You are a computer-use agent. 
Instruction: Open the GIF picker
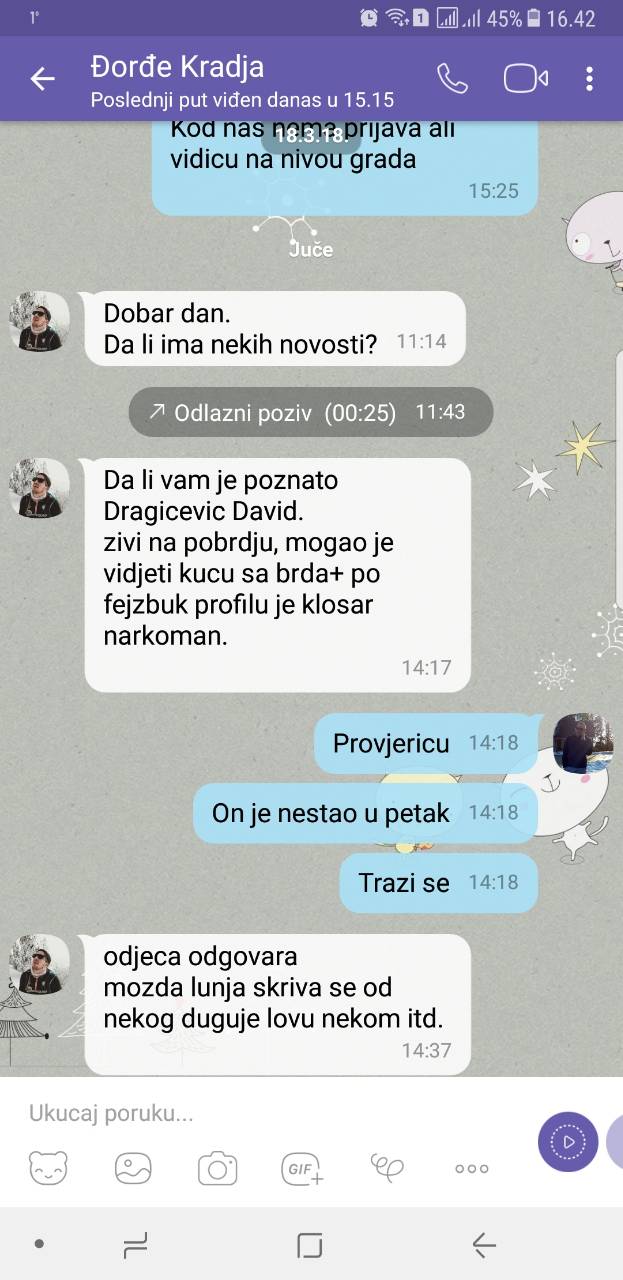pos(302,1168)
